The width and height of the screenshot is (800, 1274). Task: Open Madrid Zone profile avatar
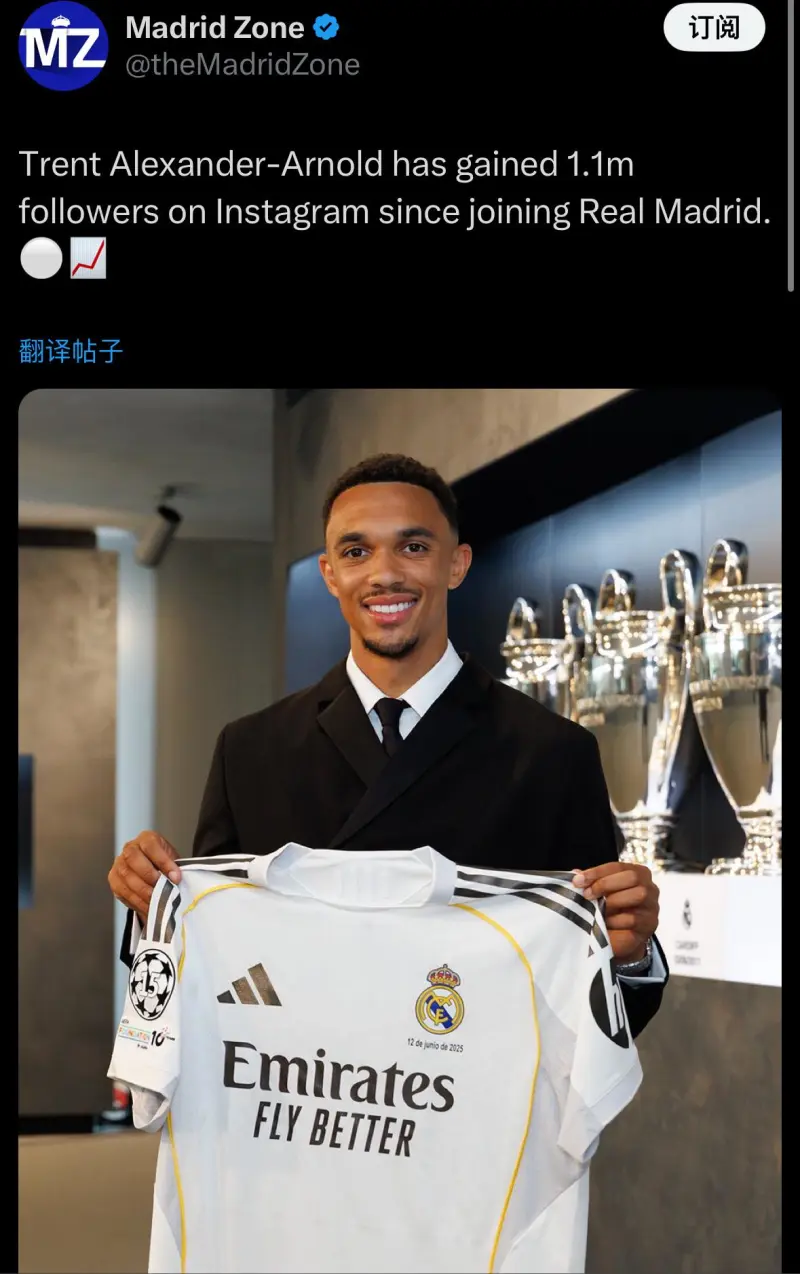click(x=63, y=46)
